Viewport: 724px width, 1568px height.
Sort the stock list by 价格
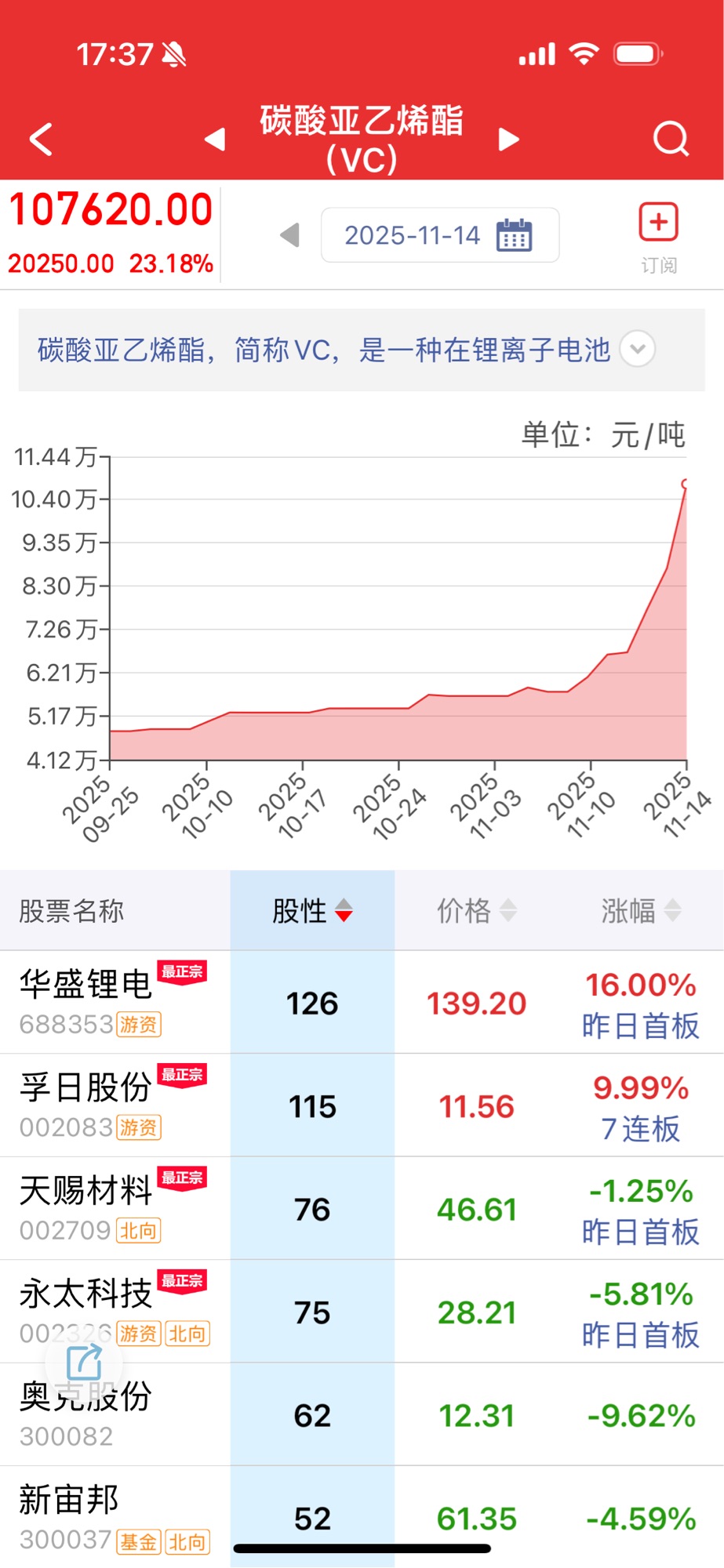pos(476,911)
